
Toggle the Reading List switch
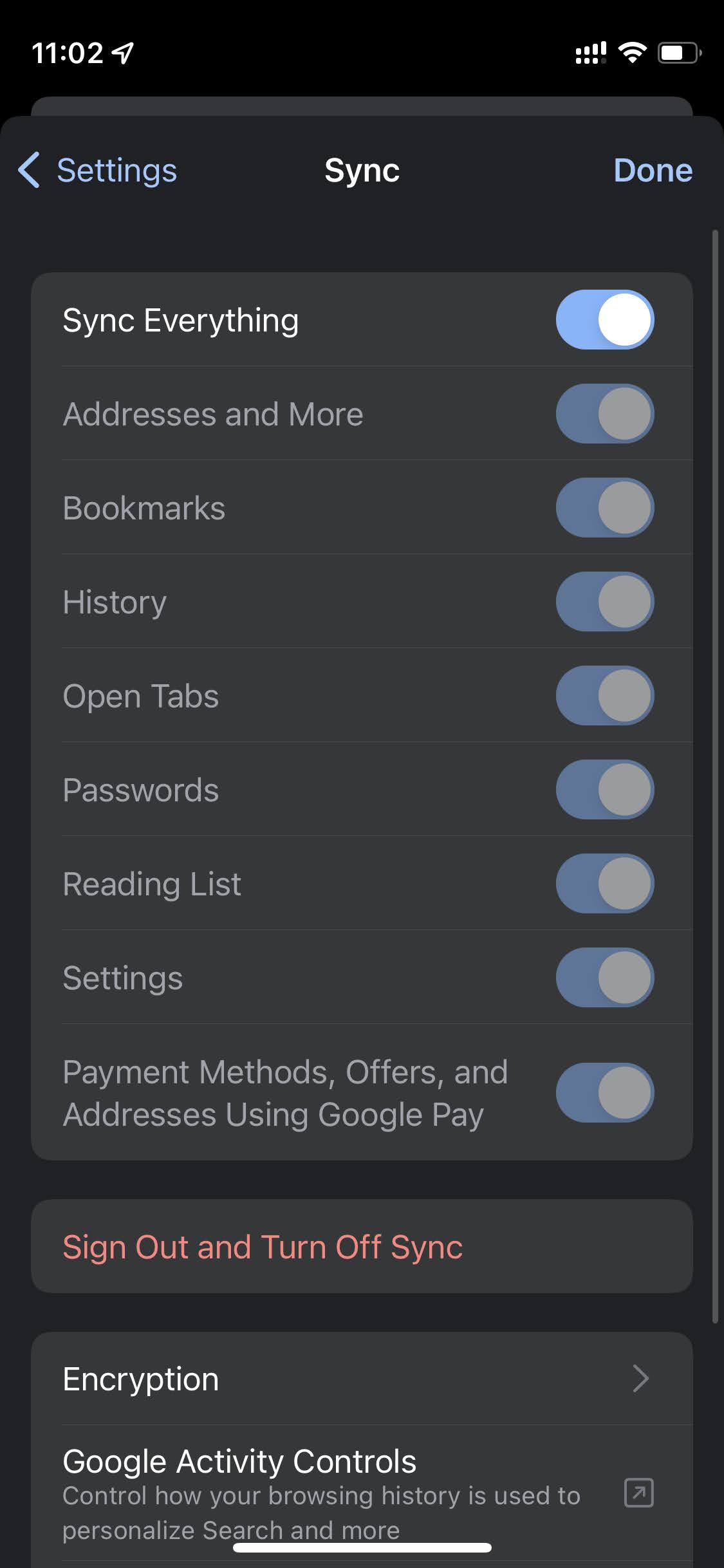[604, 884]
